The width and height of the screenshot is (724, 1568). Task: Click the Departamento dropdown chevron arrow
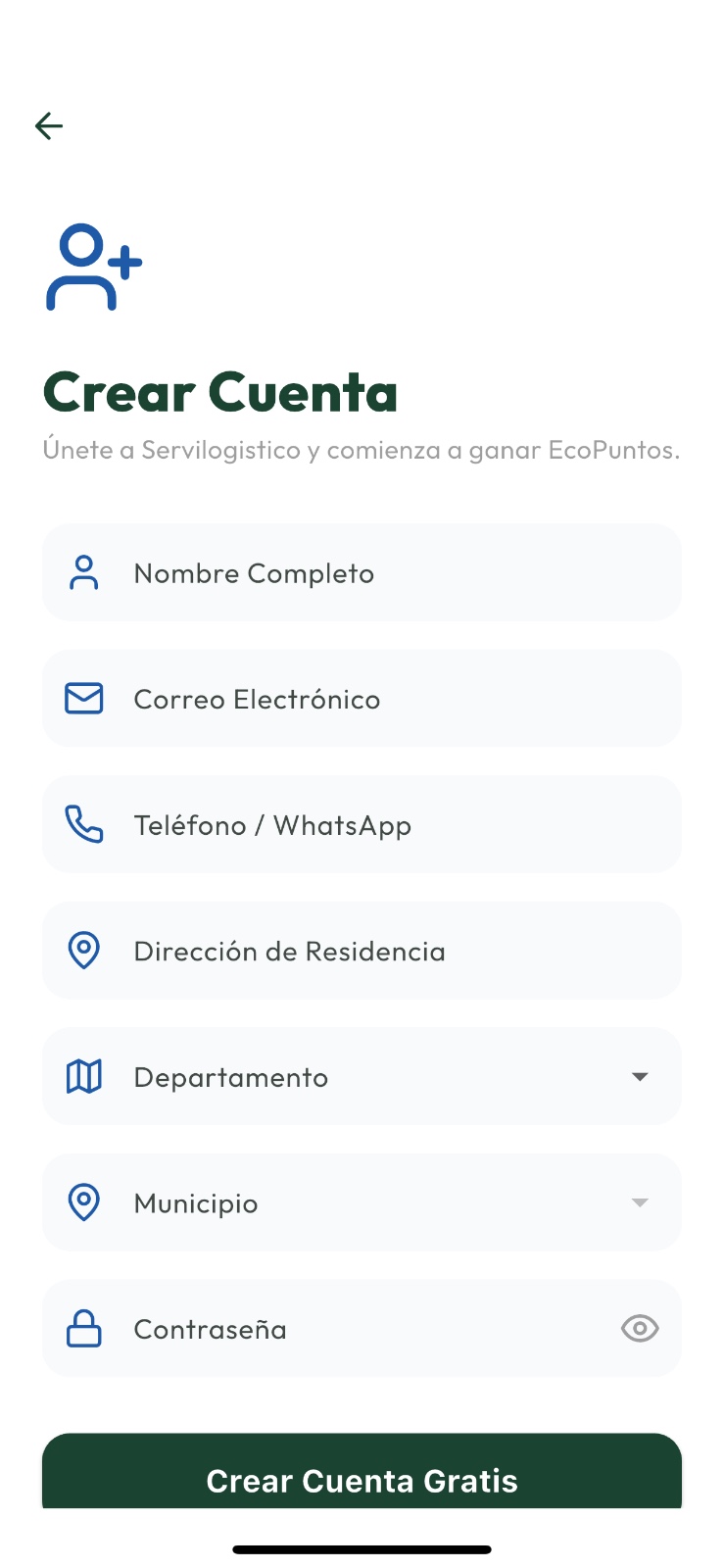640,1076
